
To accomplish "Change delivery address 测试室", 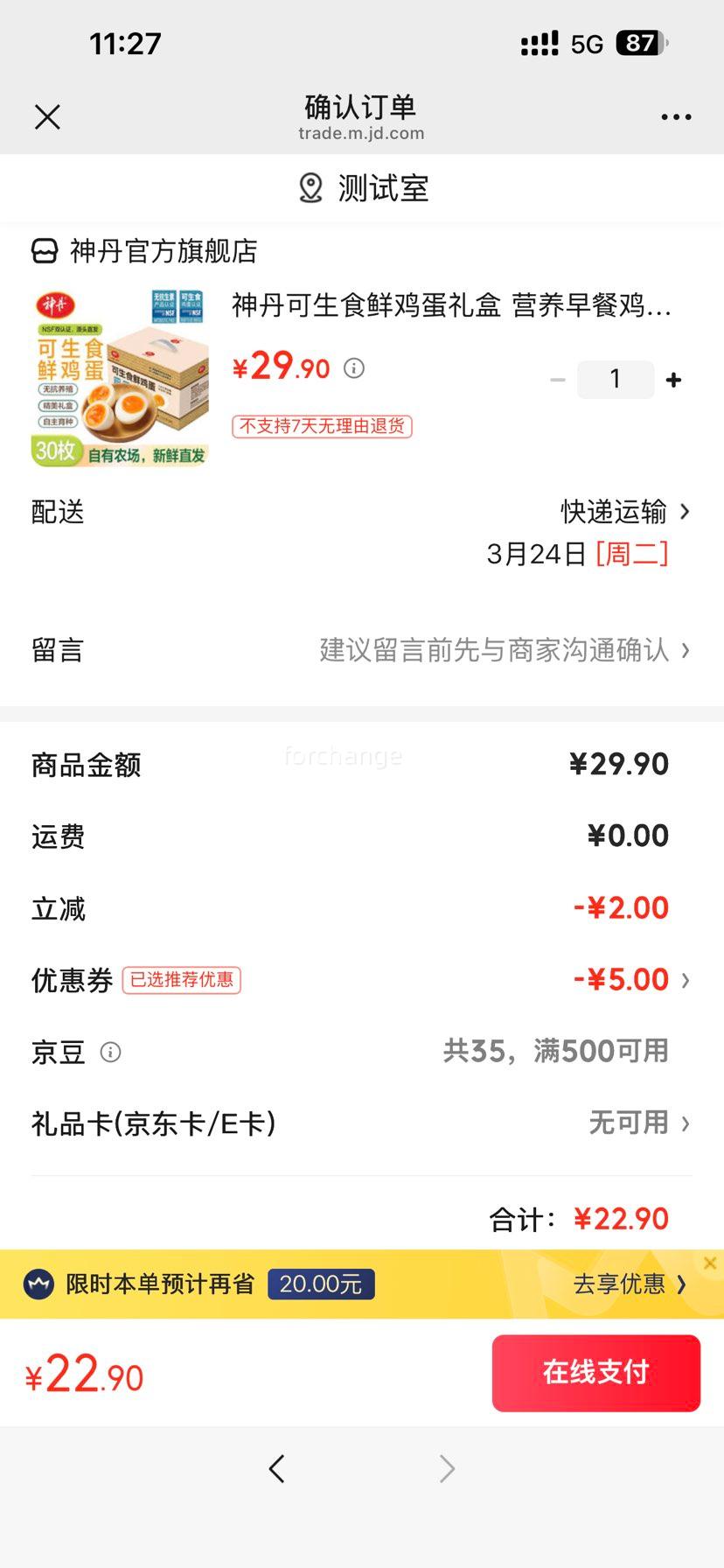I will tap(362, 188).
